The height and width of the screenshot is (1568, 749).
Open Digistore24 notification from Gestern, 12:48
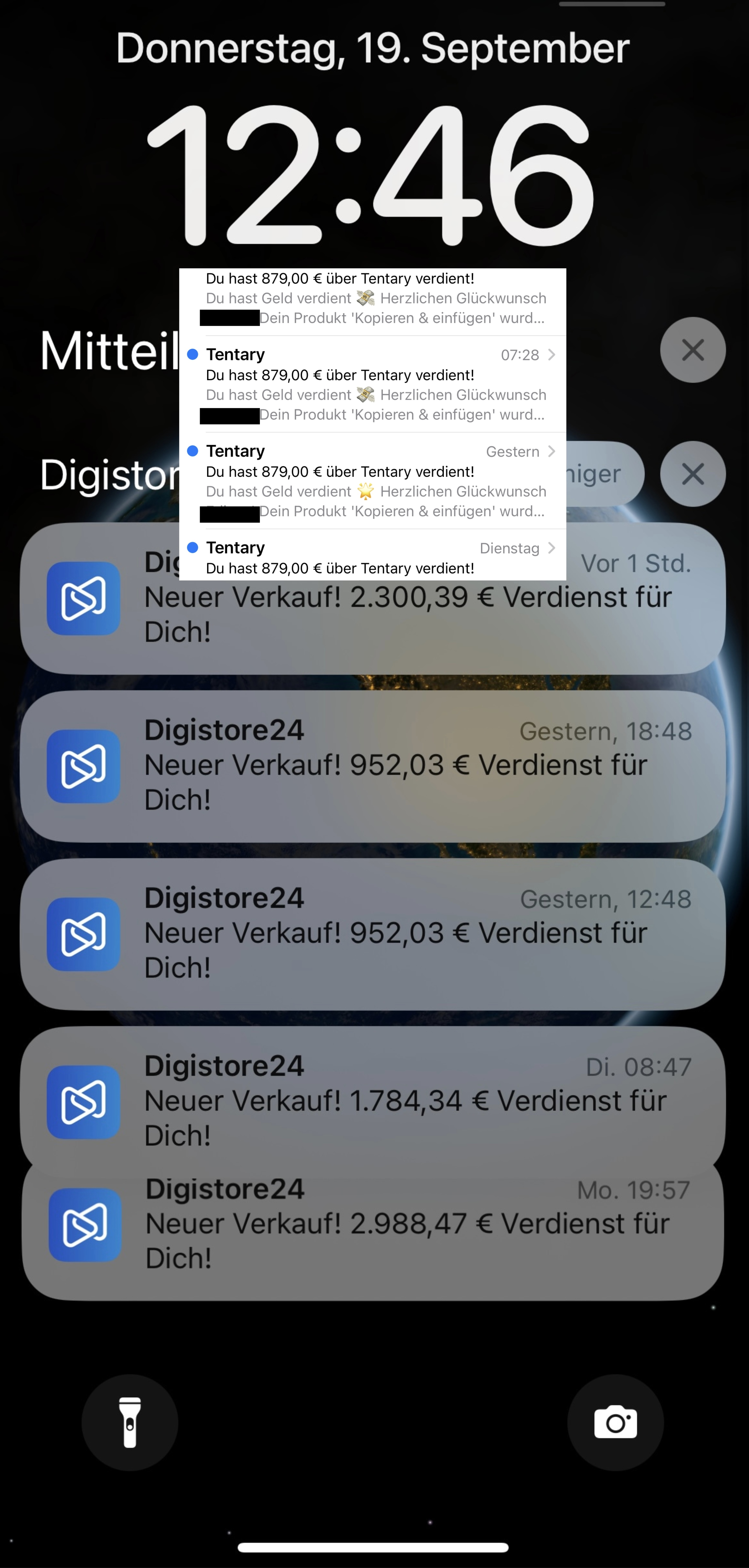pyautogui.click(x=372, y=934)
